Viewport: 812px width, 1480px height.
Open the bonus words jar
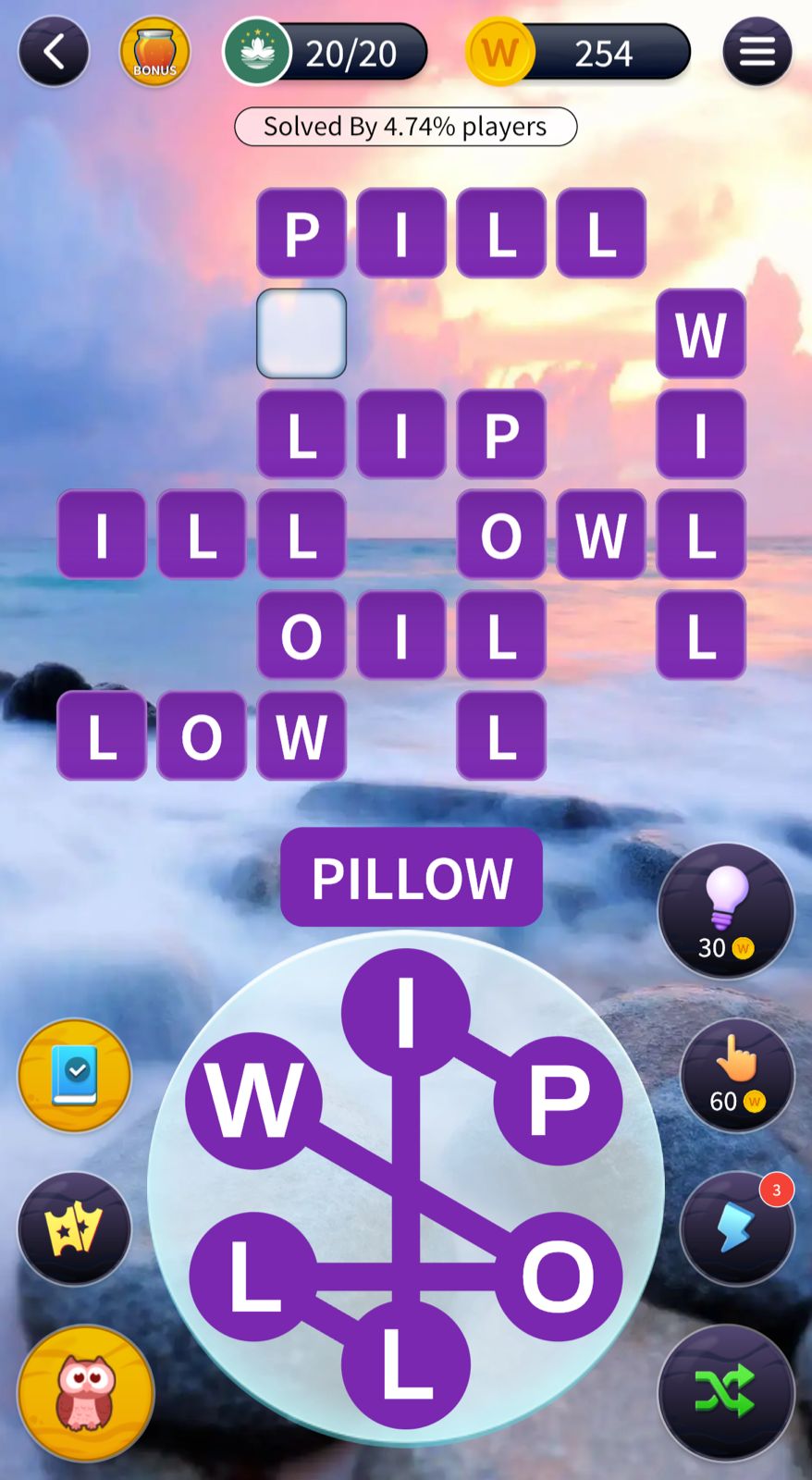click(154, 52)
